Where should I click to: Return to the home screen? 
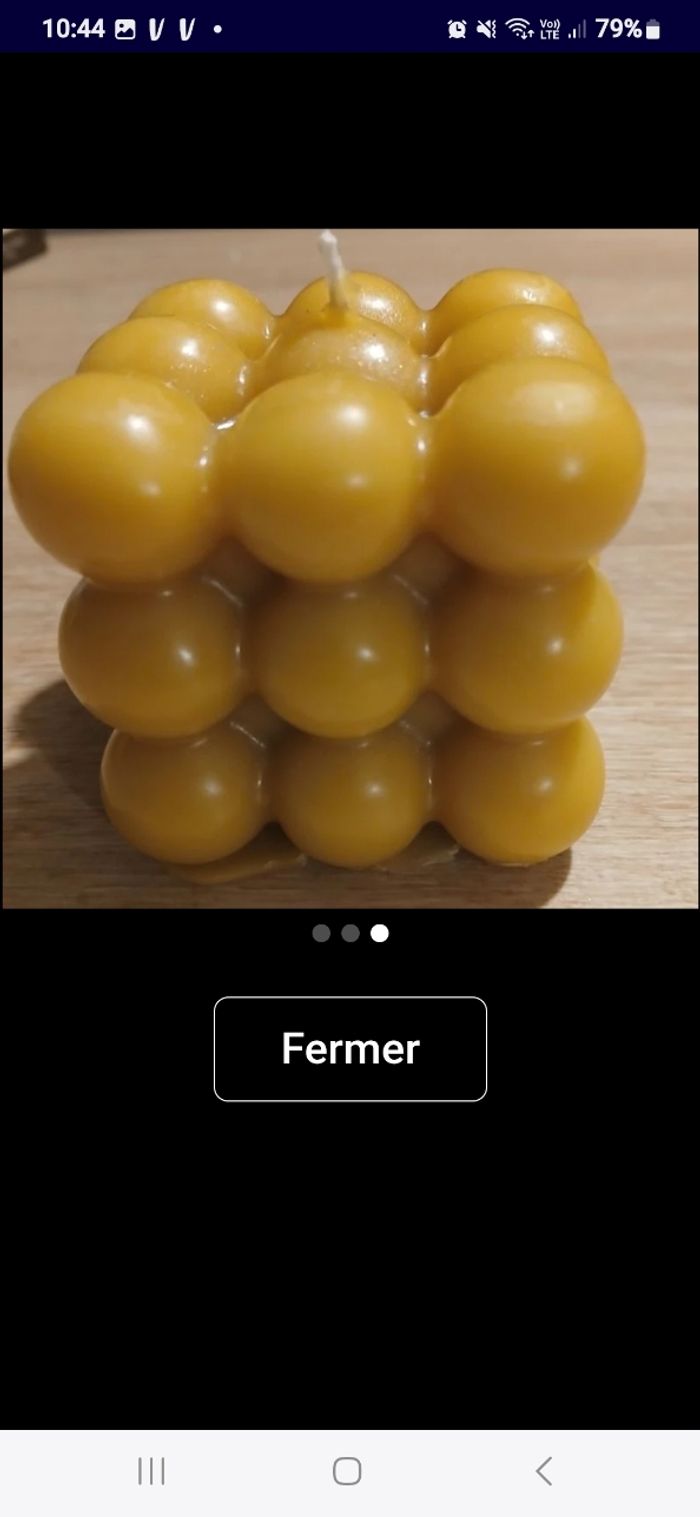(x=347, y=1471)
